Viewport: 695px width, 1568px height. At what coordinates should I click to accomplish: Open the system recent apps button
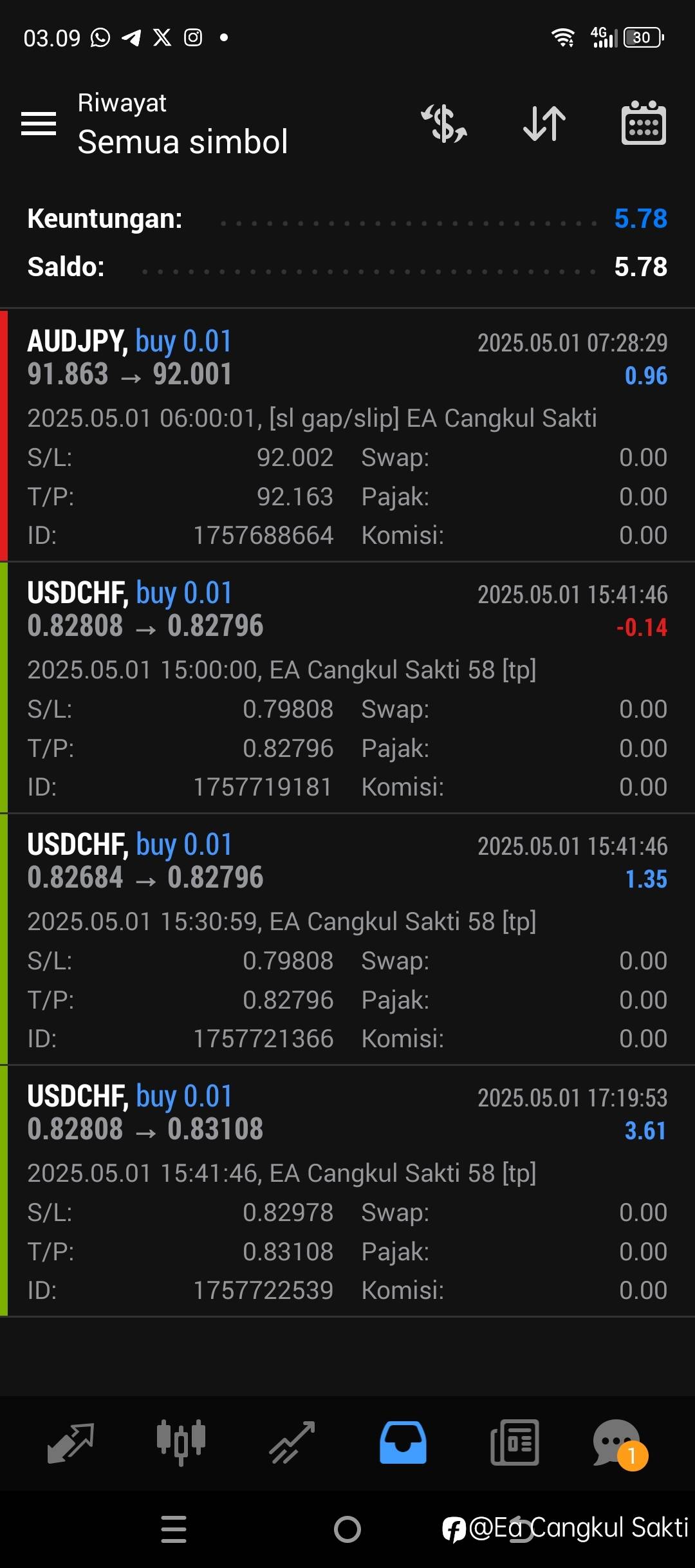[174, 1529]
